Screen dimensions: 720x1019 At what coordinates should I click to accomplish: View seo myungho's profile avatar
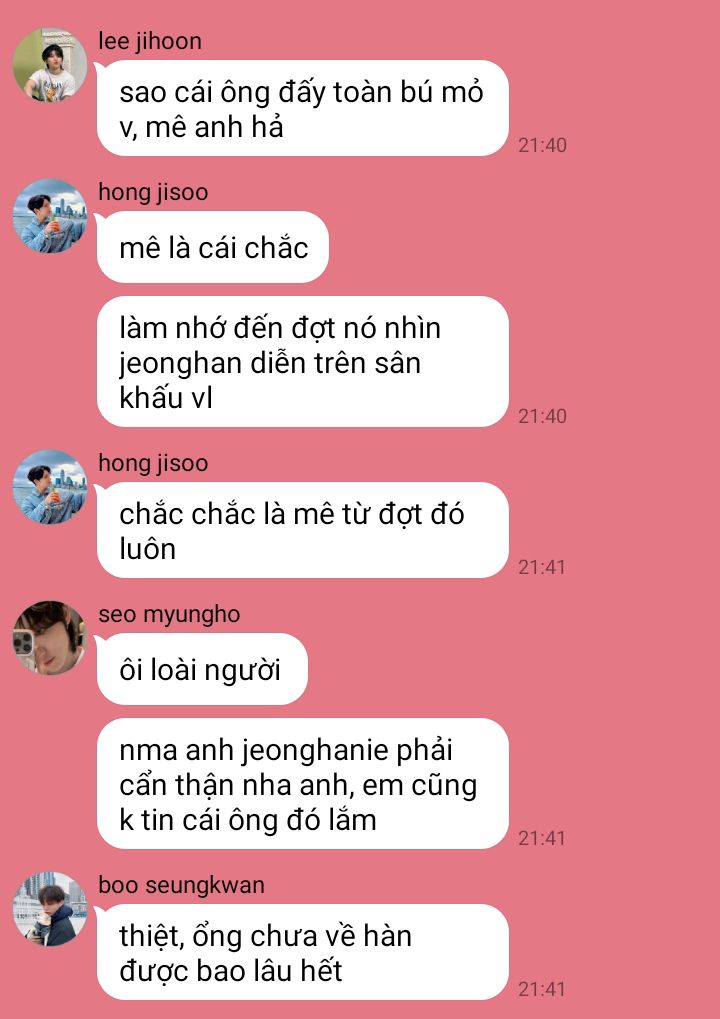click(x=50, y=638)
